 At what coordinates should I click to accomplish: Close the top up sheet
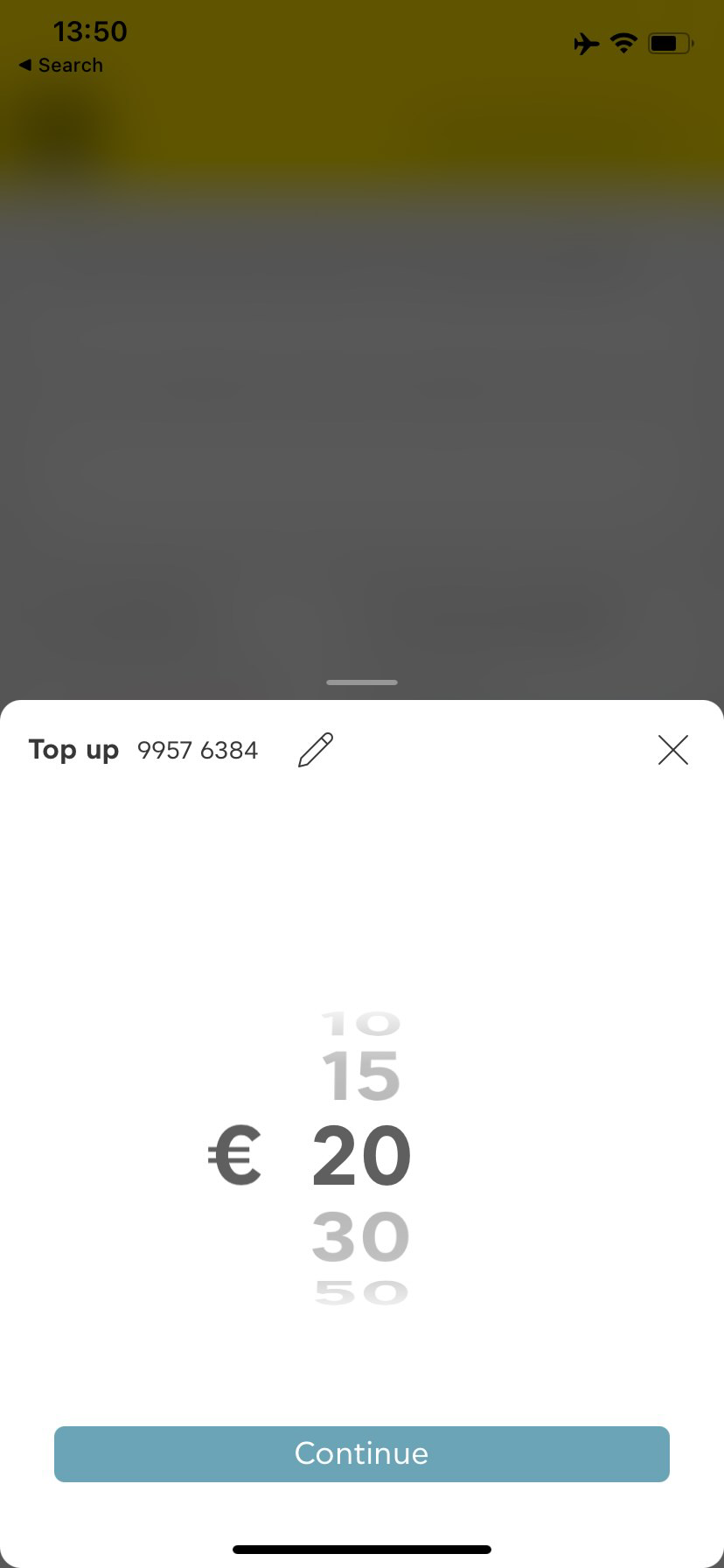[x=672, y=750]
